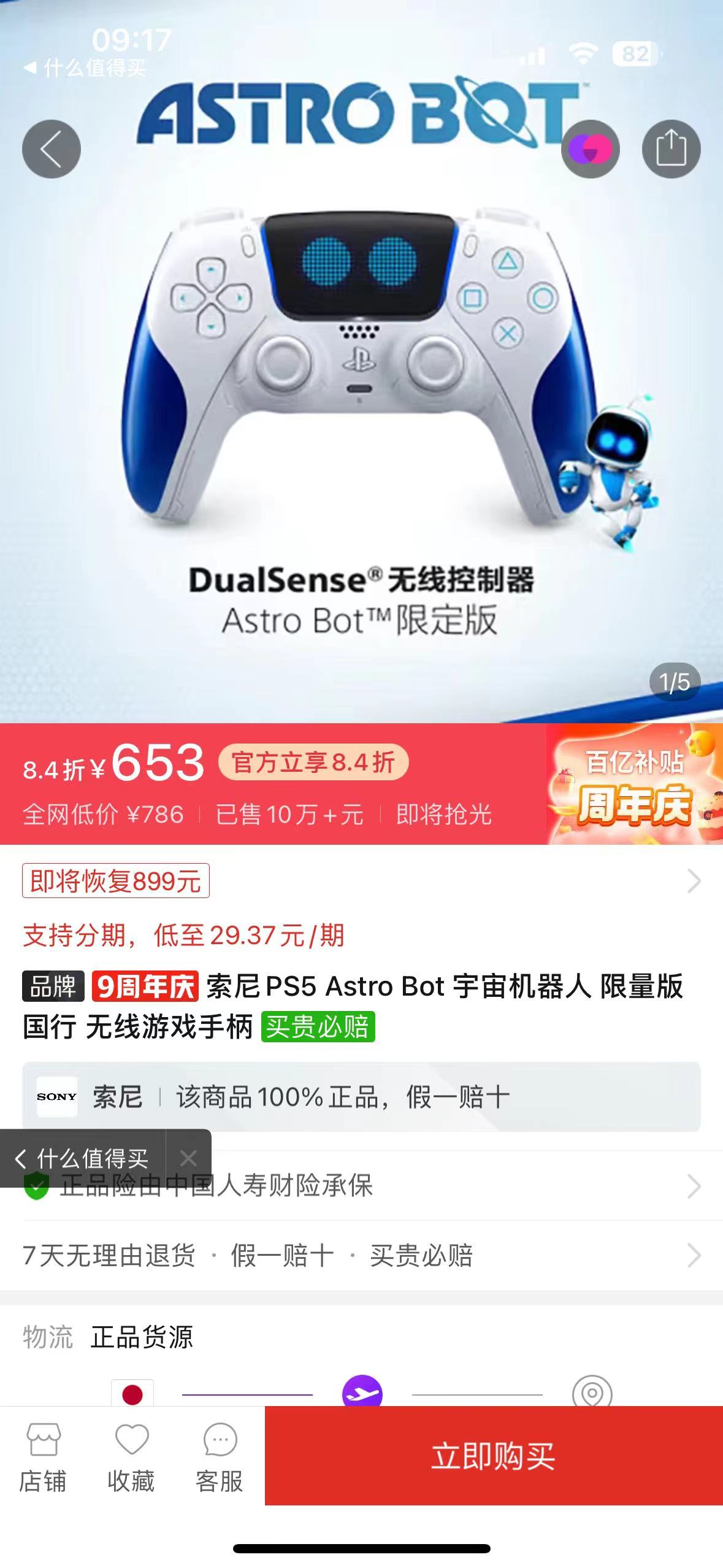Open the 即将恢复899元 price notice row
The width and height of the screenshot is (723, 1568).
click(361, 881)
